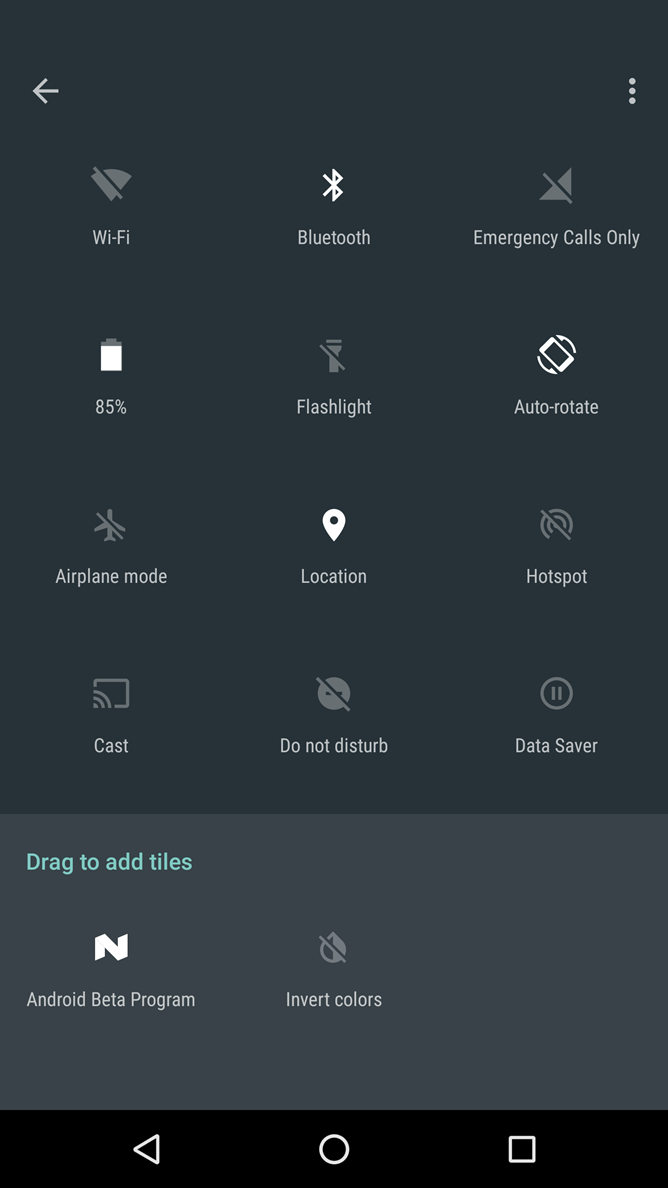
Task: Select the Data Saver tile
Action: [556, 716]
